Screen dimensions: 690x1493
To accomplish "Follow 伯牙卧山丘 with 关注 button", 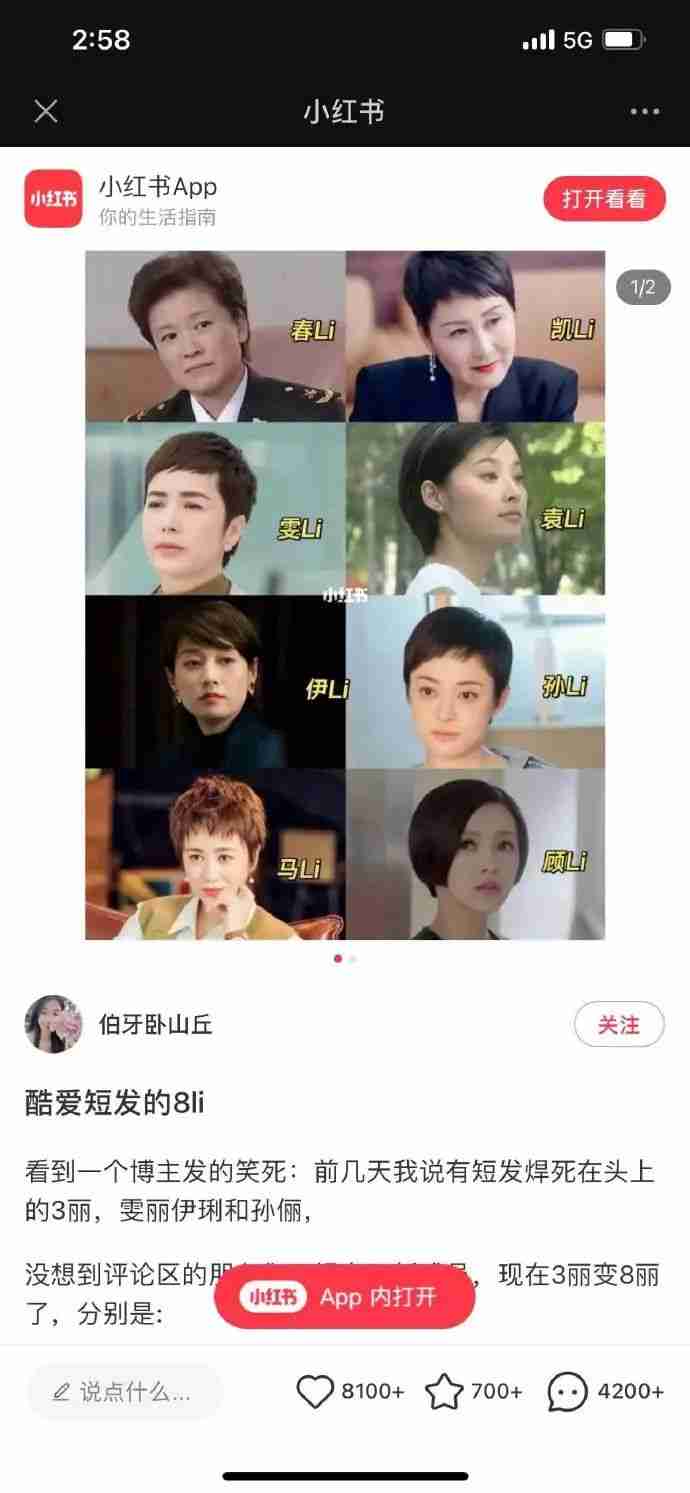I will pos(619,1024).
